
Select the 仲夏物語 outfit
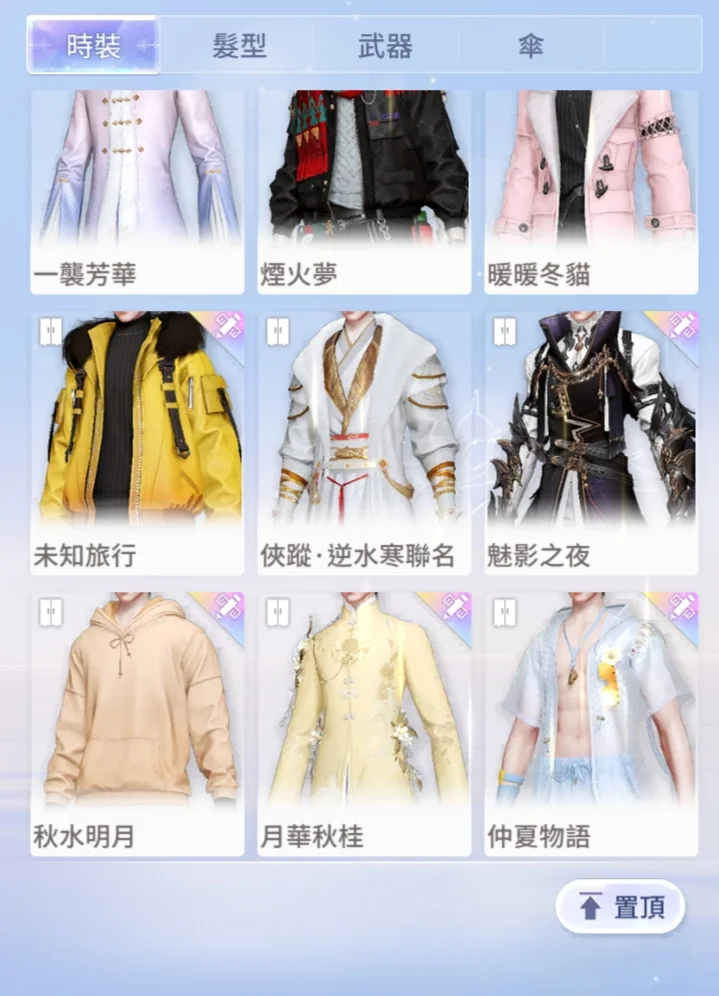tap(591, 722)
